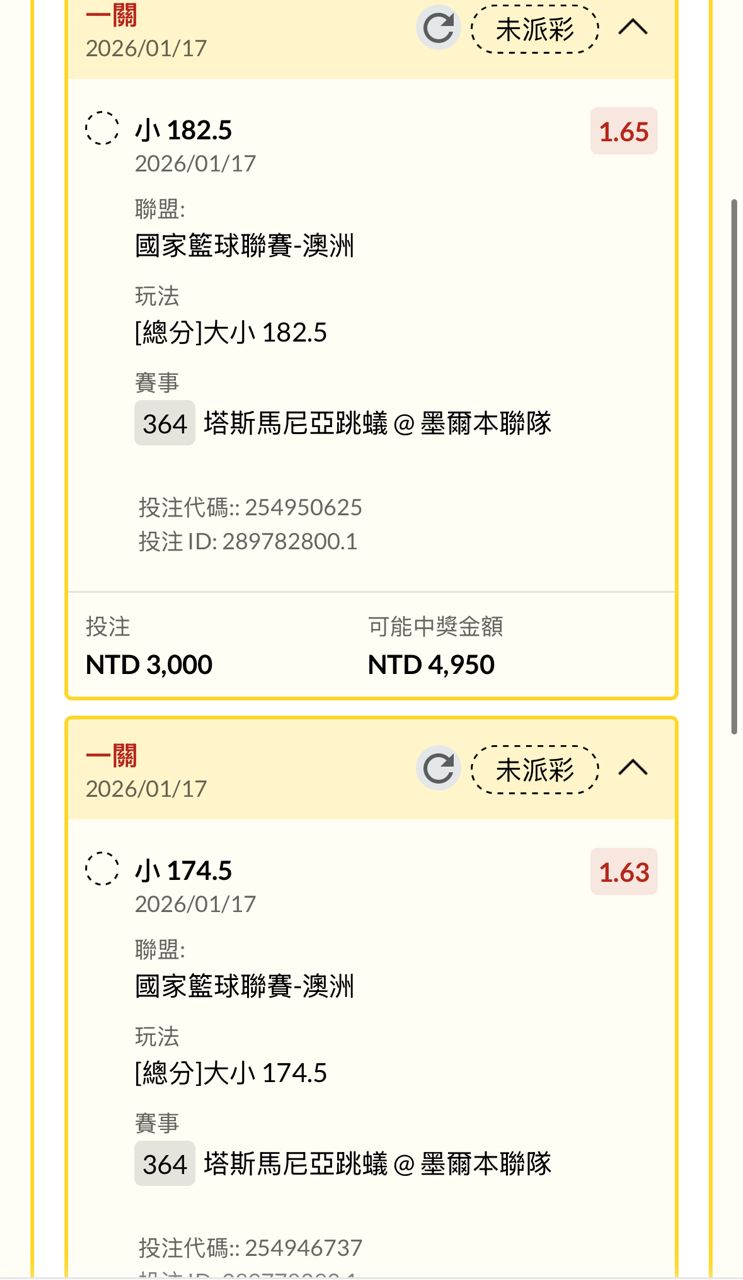Collapse the 小 182.5 bet card
The width and height of the screenshot is (743, 1280).
[x=633, y=28]
